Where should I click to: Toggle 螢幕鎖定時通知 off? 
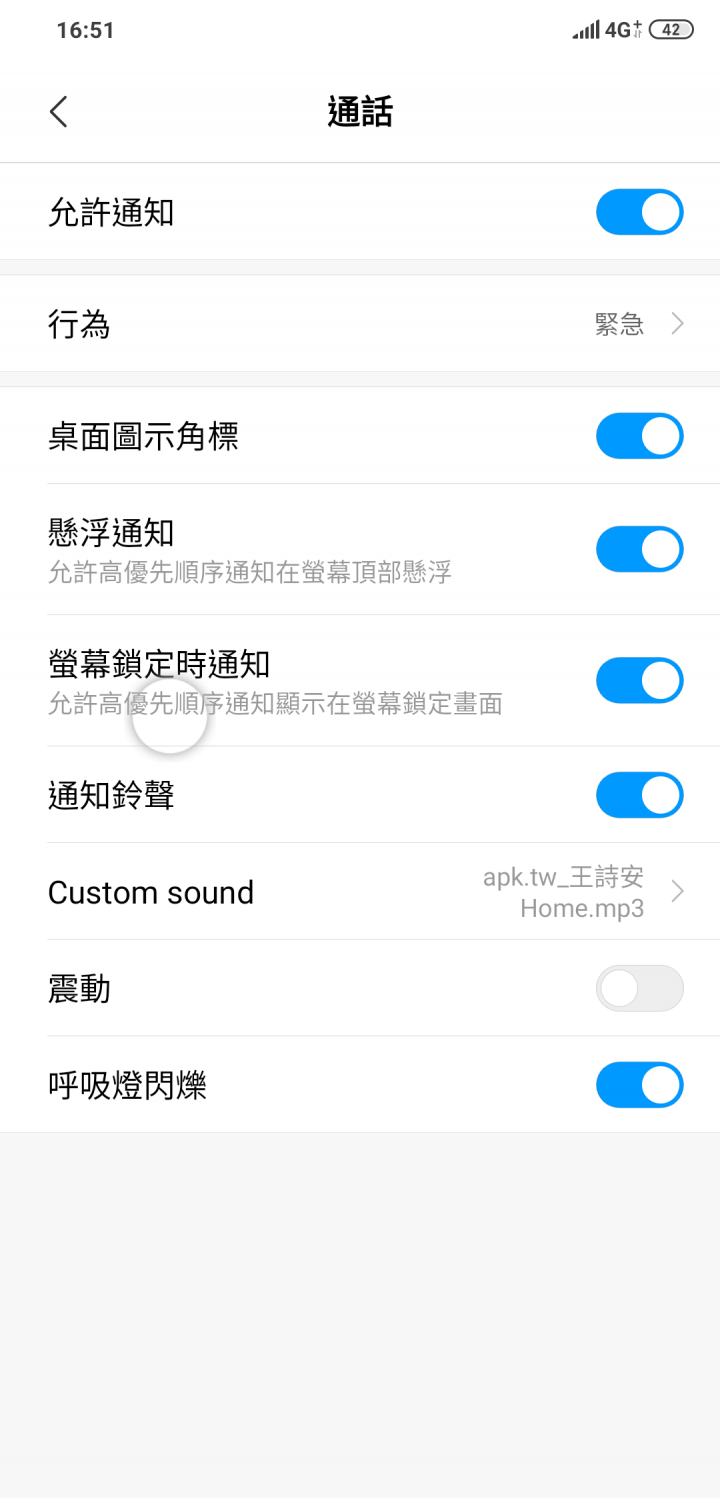640,681
